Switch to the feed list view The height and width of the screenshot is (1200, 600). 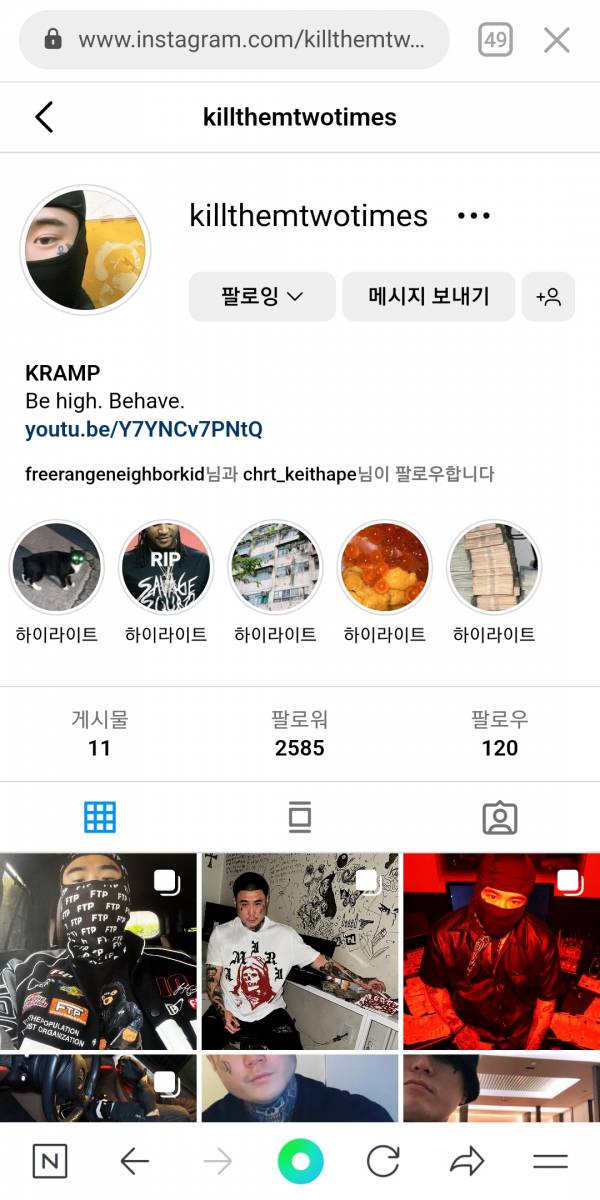coord(300,818)
